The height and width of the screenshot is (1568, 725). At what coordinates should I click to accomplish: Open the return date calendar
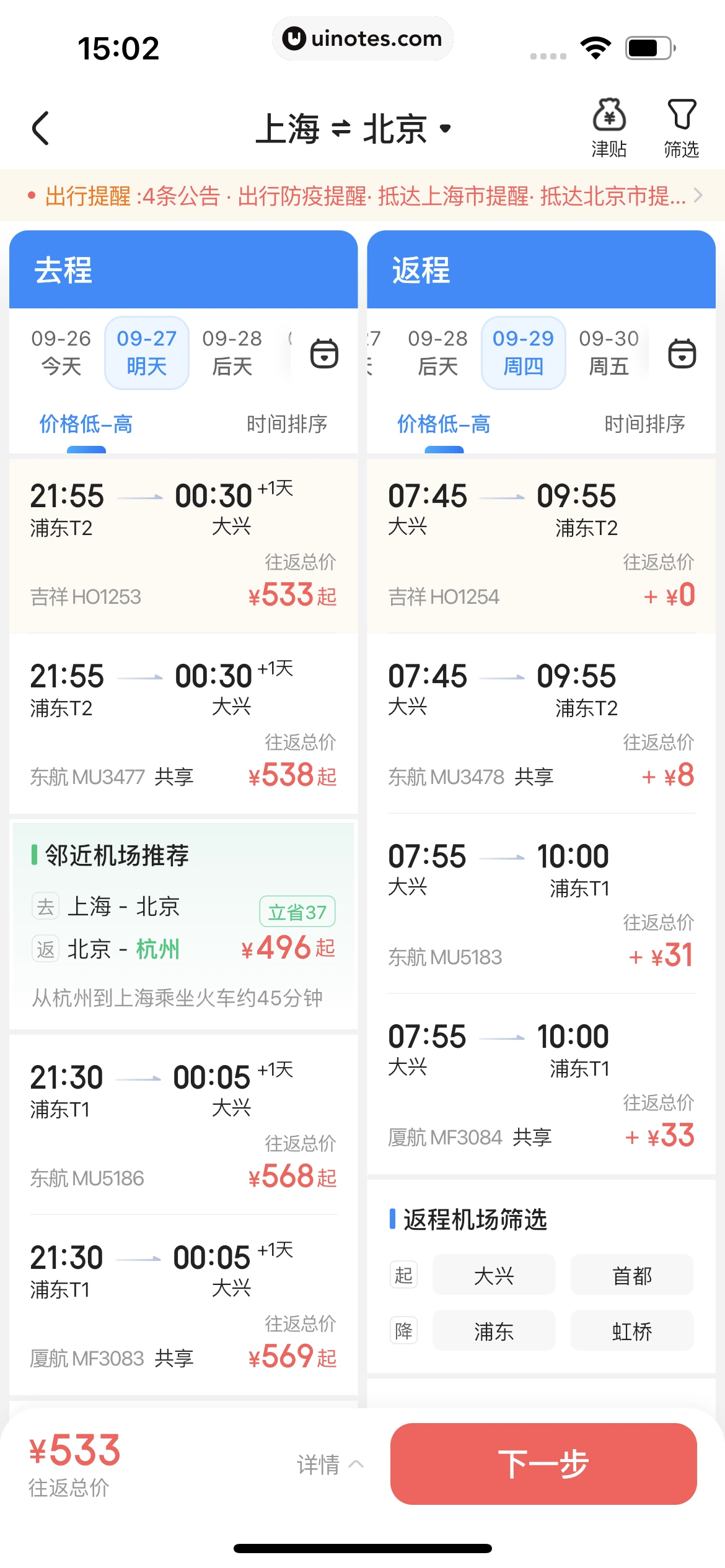click(682, 354)
